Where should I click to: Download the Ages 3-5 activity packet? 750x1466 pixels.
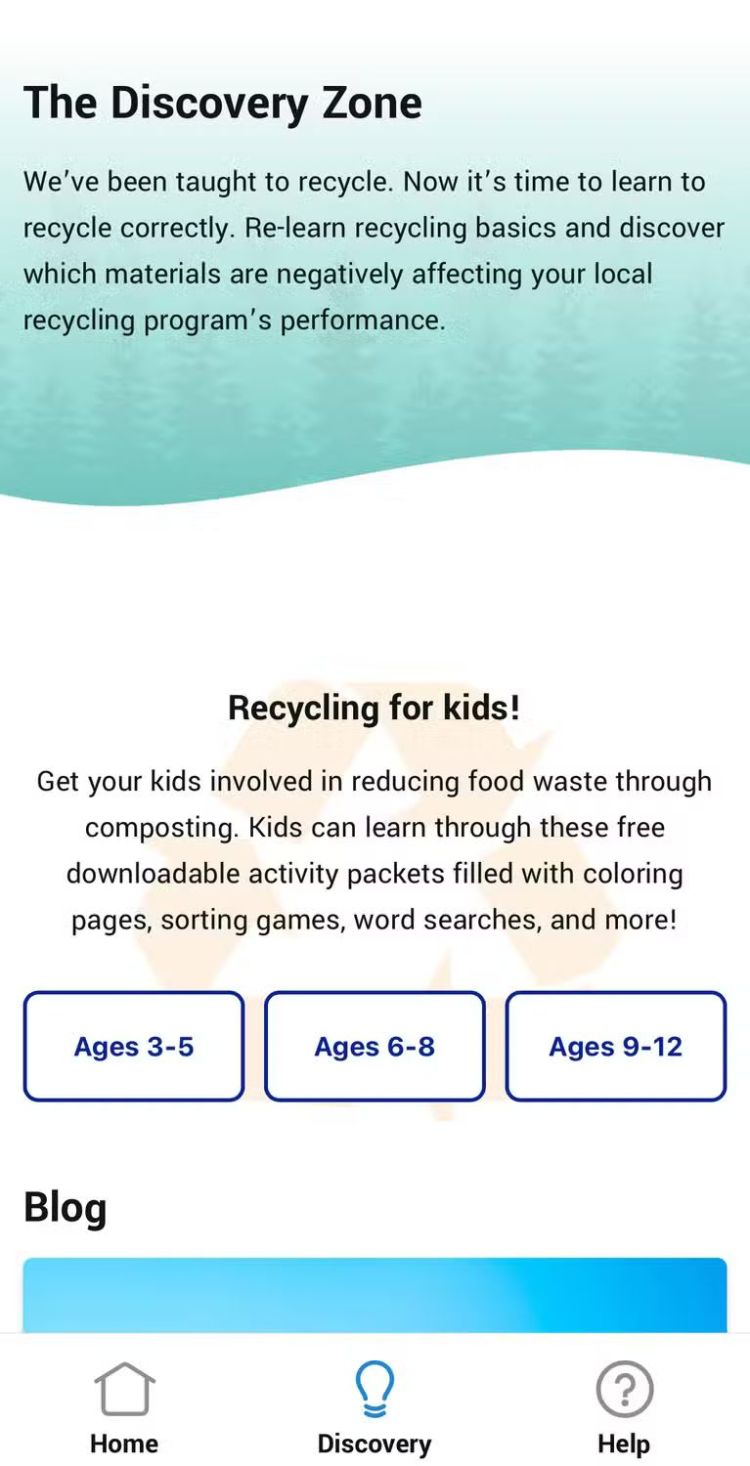tap(134, 1046)
